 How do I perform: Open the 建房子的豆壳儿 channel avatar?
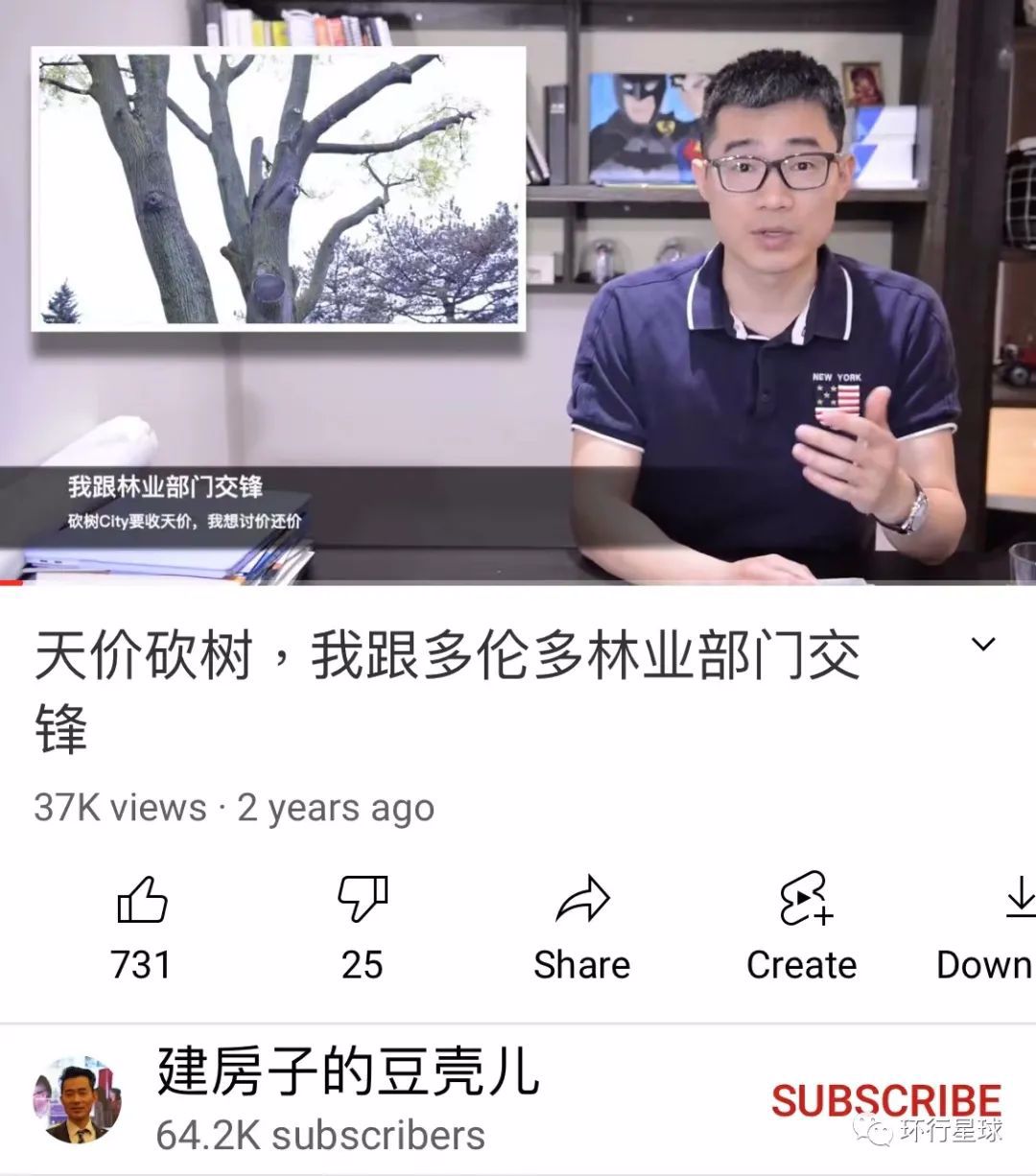77,1100
